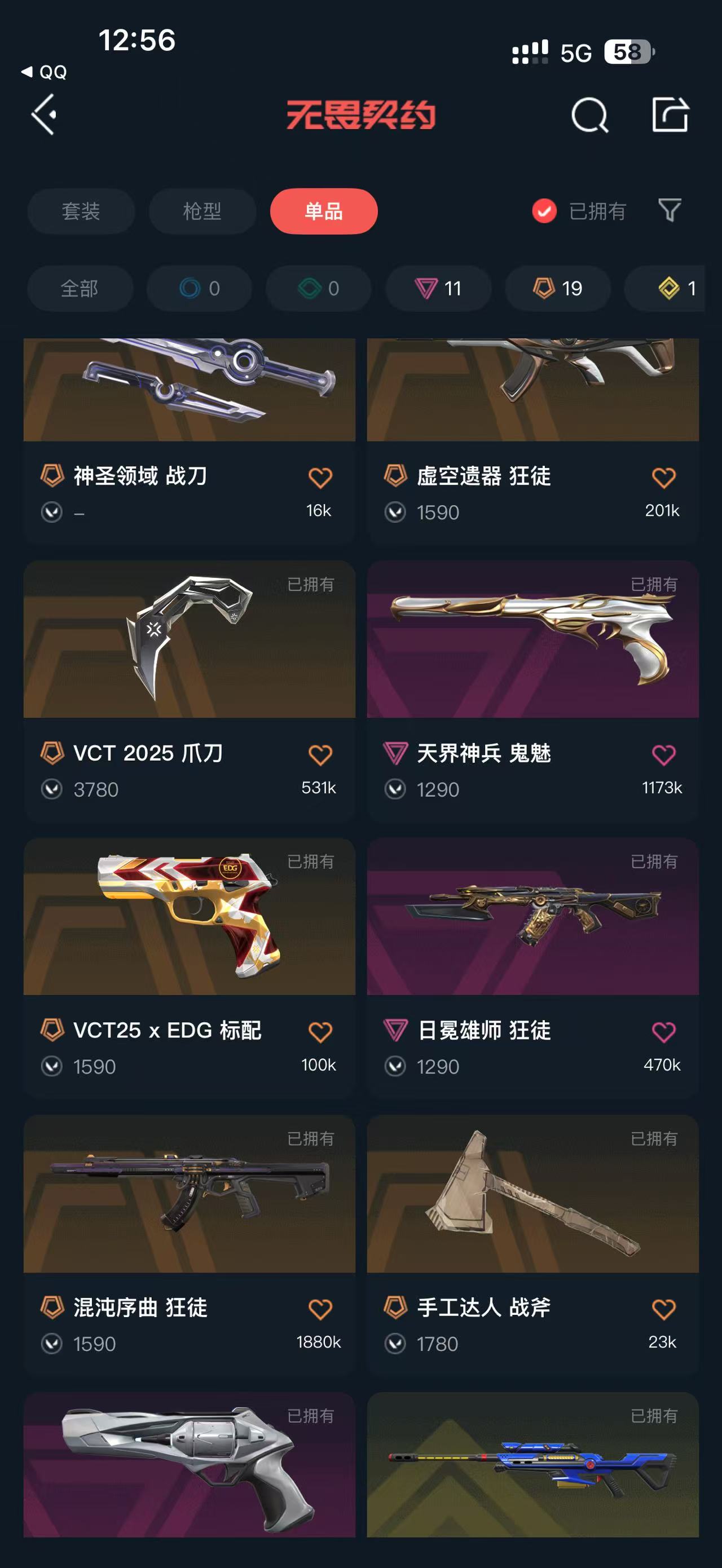
Task: Switch to the 枪型 tab
Action: coord(202,211)
